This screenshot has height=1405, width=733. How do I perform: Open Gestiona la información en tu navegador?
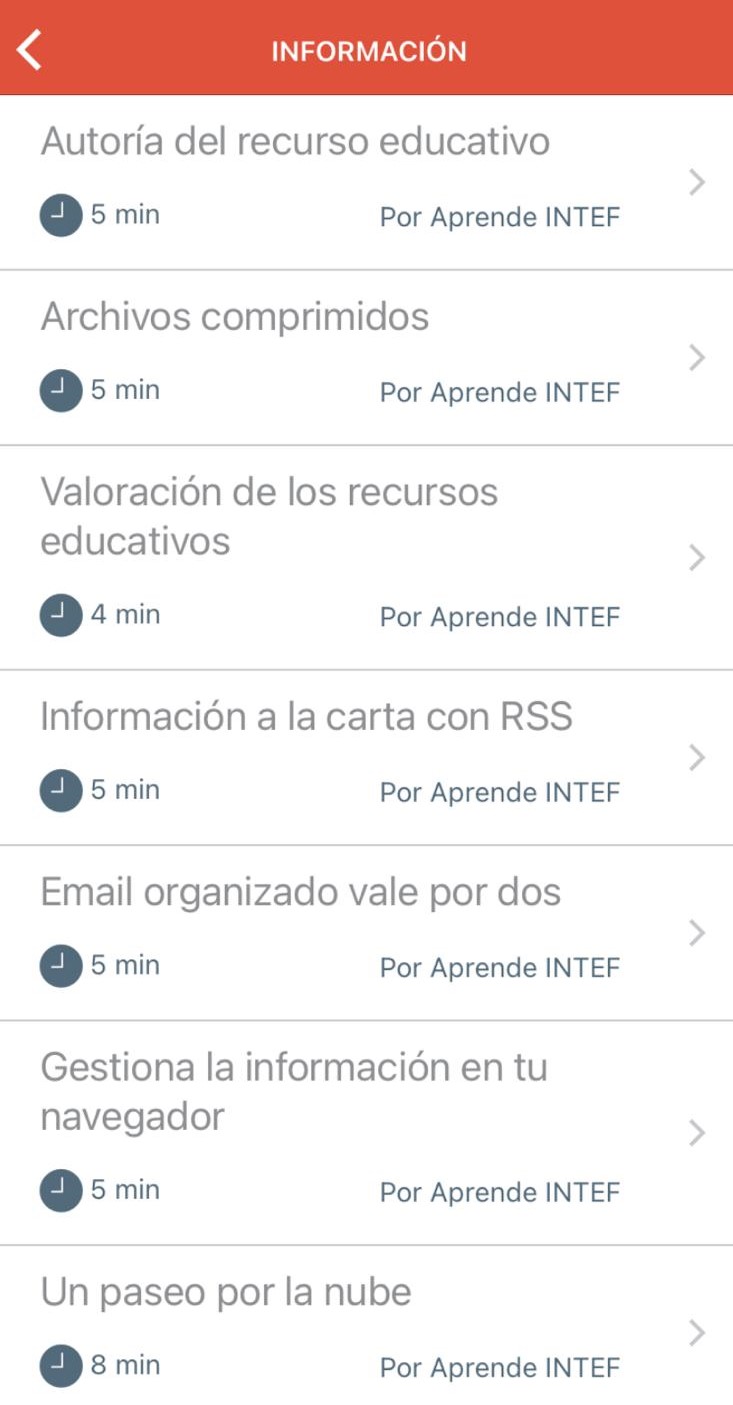pos(366,1133)
